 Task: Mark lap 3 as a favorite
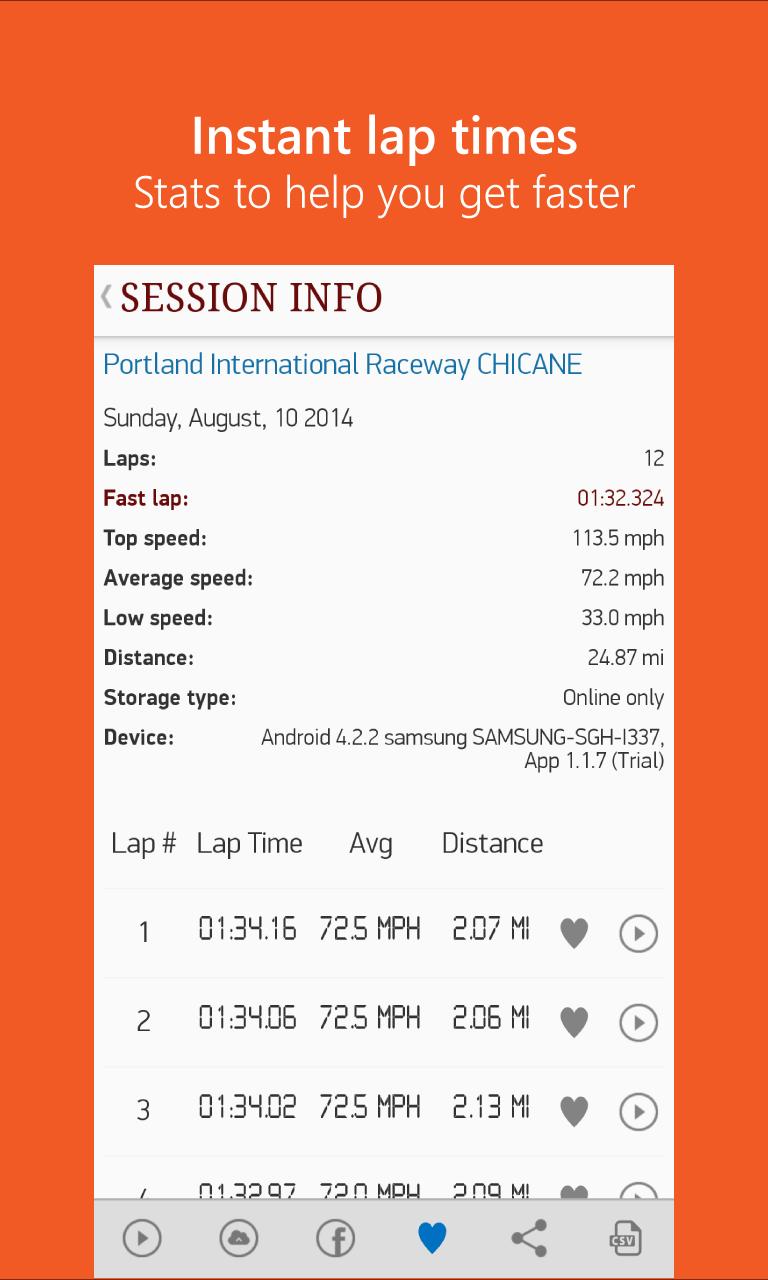click(x=574, y=1109)
